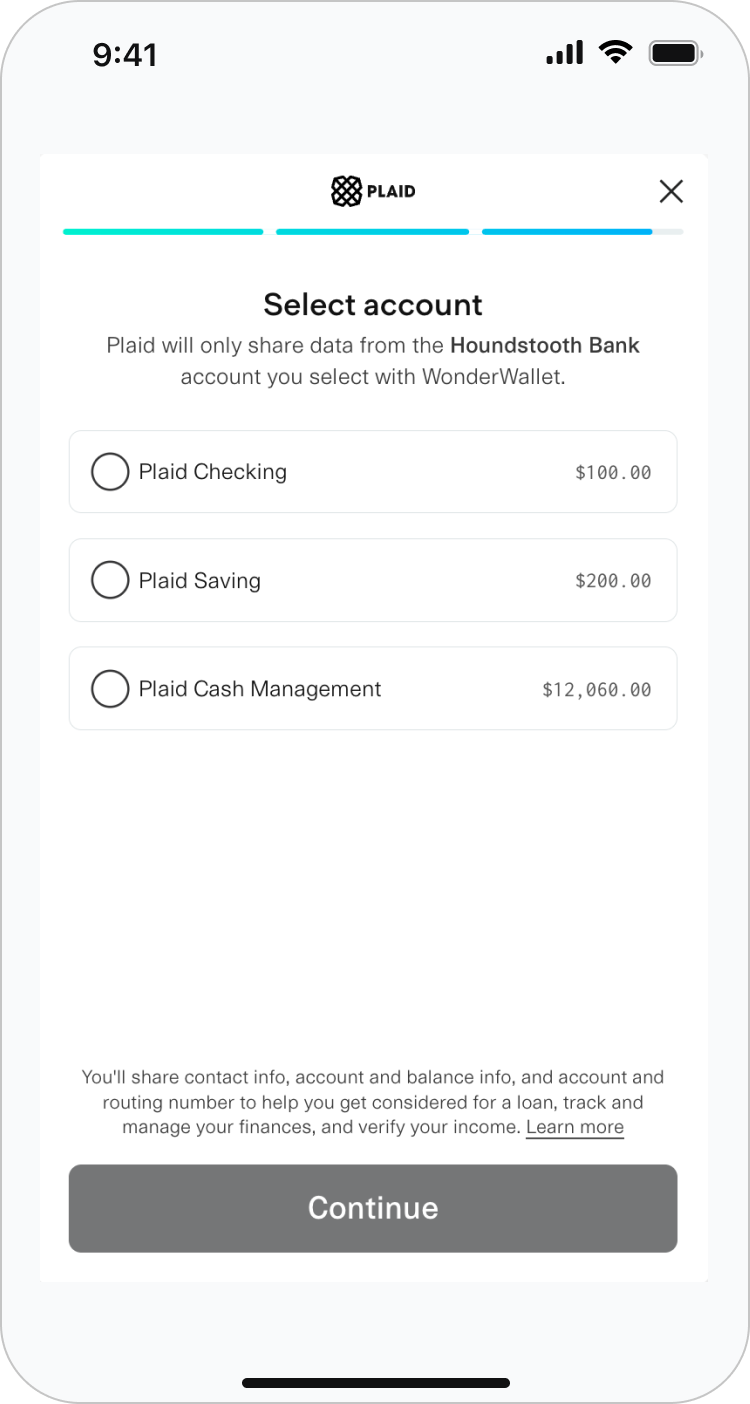Viewport: 750px width, 1404px height.
Task: Open the Learn more link
Action: pyautogui.click(x=574, y=1127)
